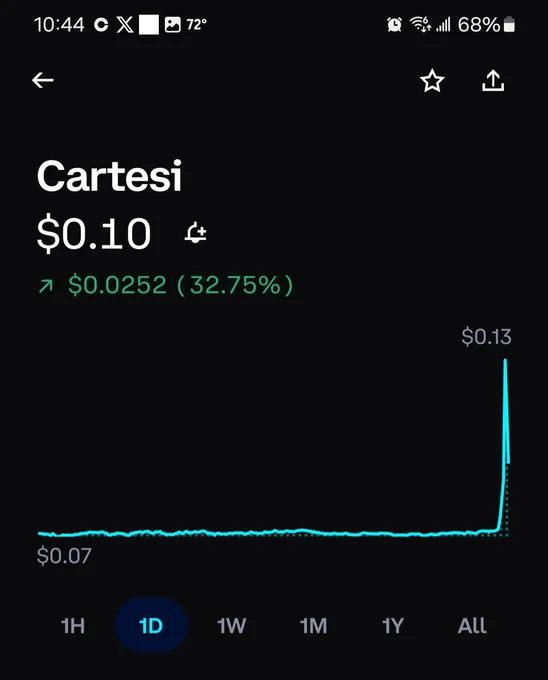Change chart range to 1M
Image resolution: width=548 pixels, height=680 pixels.
(x=313, y=626)
